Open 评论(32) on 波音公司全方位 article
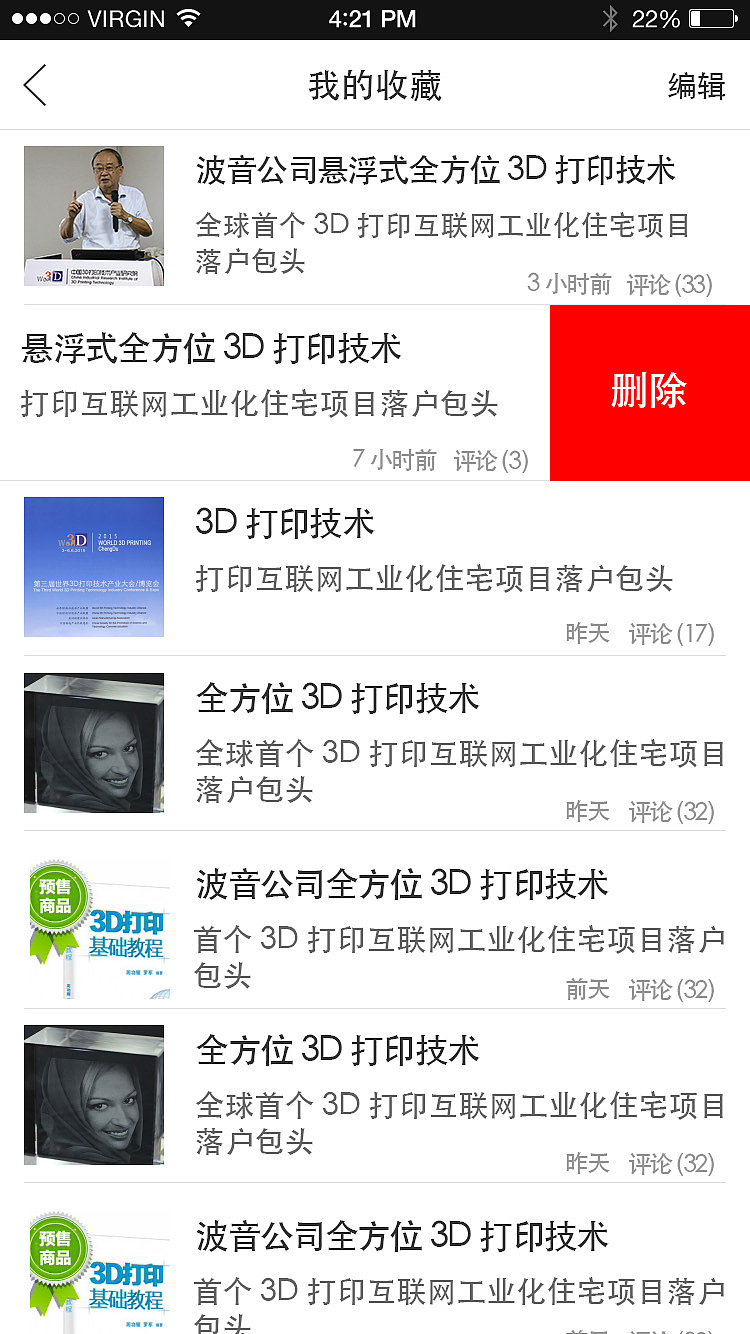750x1334 pixels. 672,990
